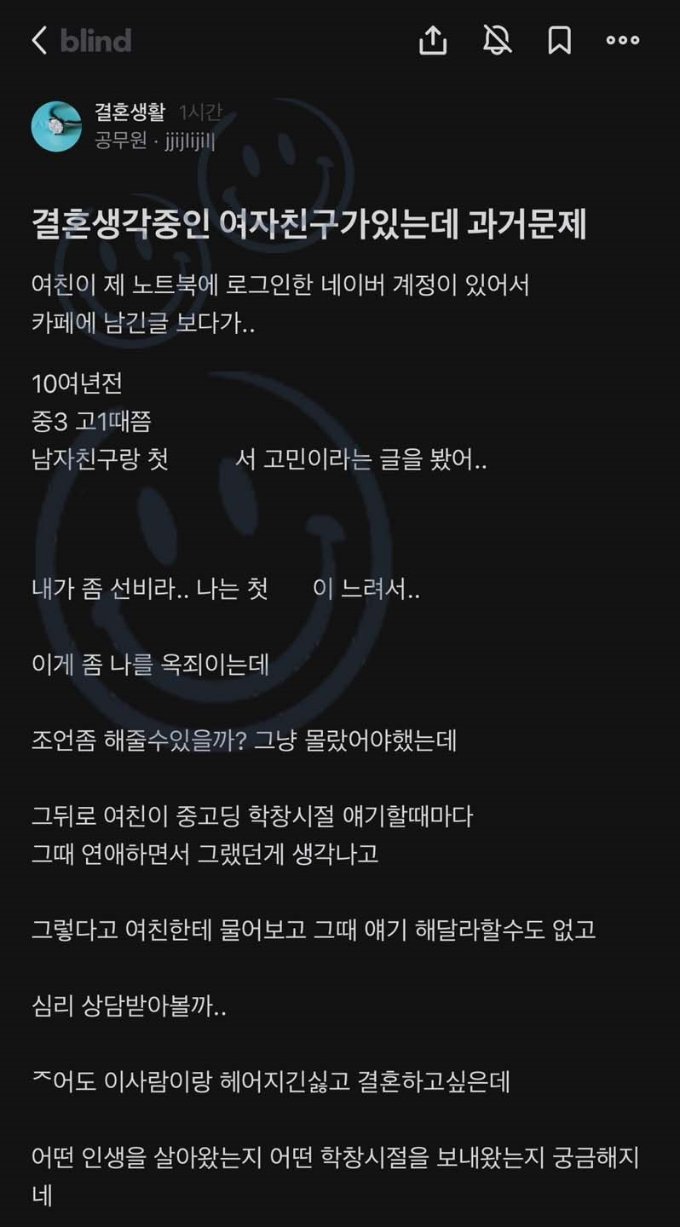The height and width of the screenshot is (1227, 680).
Task: Share this Blind post
Action: pos(432,40)
